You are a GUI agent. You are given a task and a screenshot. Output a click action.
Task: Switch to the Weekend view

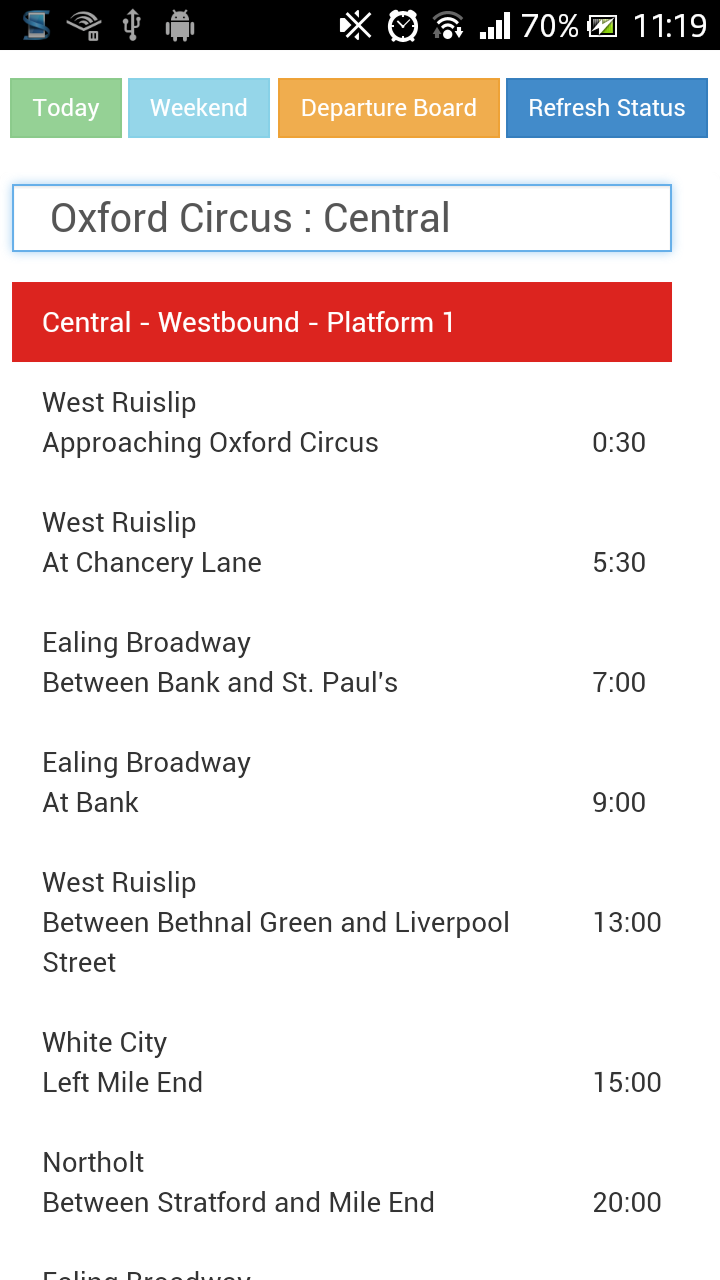198,107
